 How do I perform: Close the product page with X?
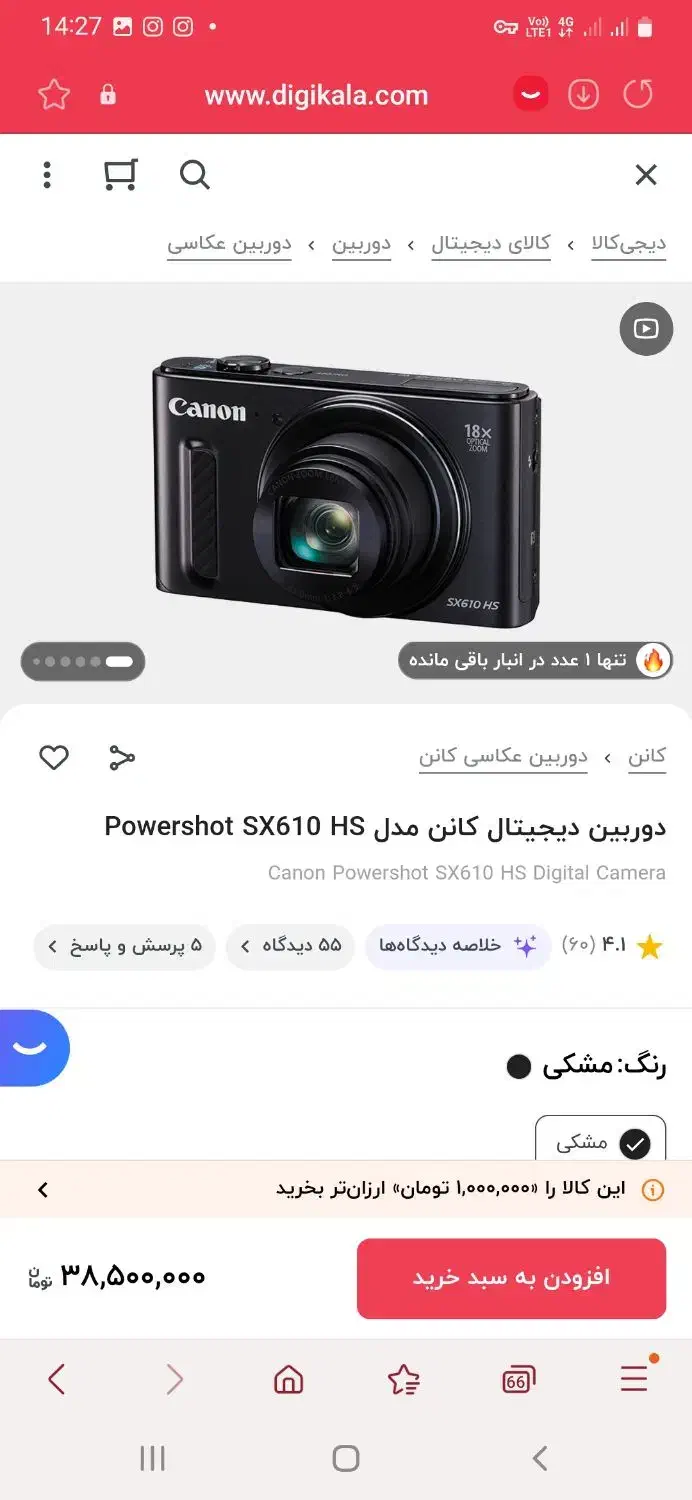[x=646, y=176]
